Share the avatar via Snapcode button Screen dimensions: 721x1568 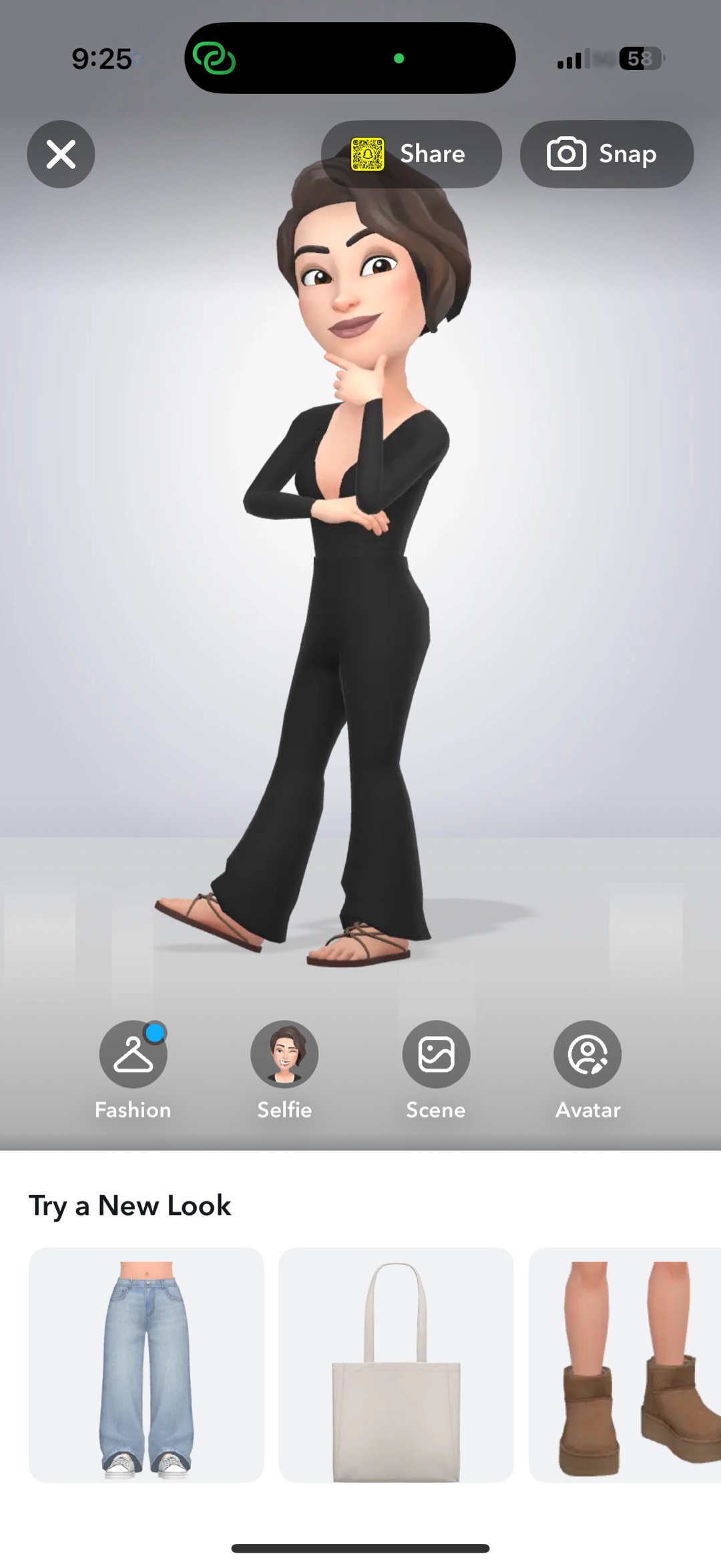coord(411,154)
